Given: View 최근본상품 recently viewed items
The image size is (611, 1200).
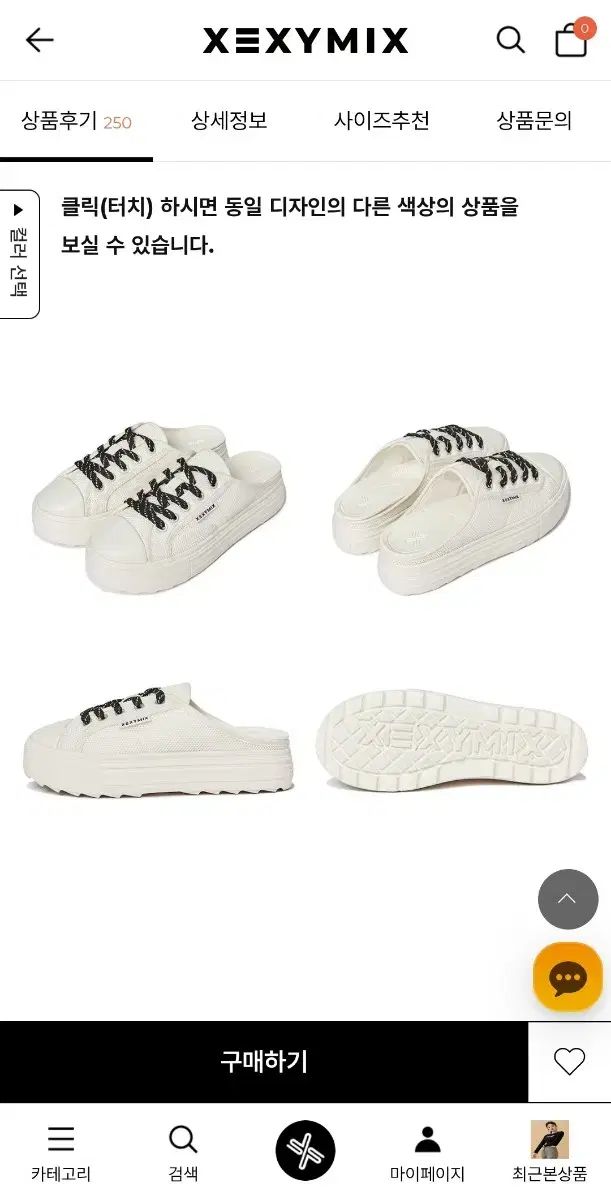Looking at the screenshot, I should tap(549, 1152).
